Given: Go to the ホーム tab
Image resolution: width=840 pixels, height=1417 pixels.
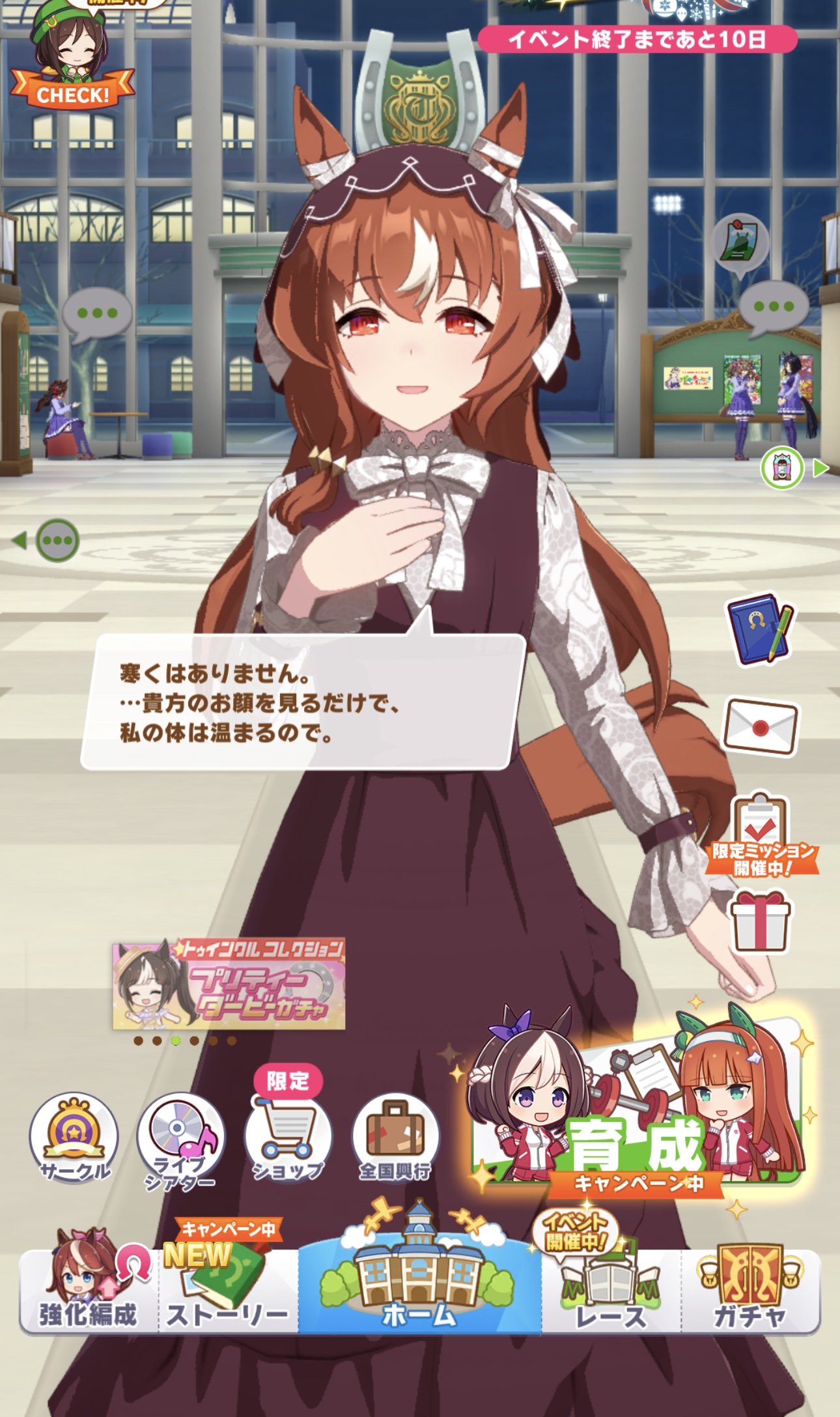Looking at the screenshot, I should 419,1289.
